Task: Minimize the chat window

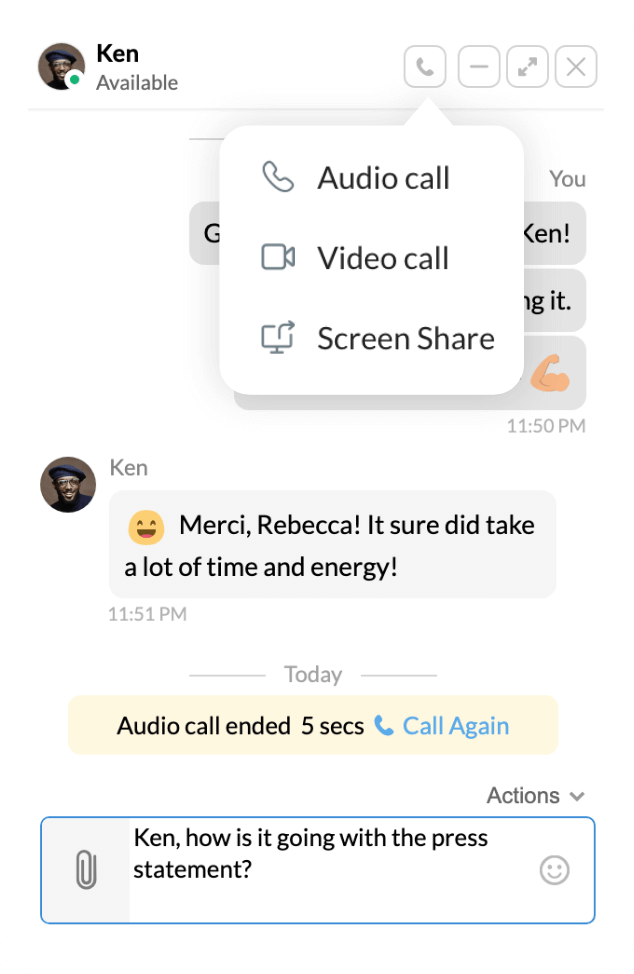Action: point(479,67)
